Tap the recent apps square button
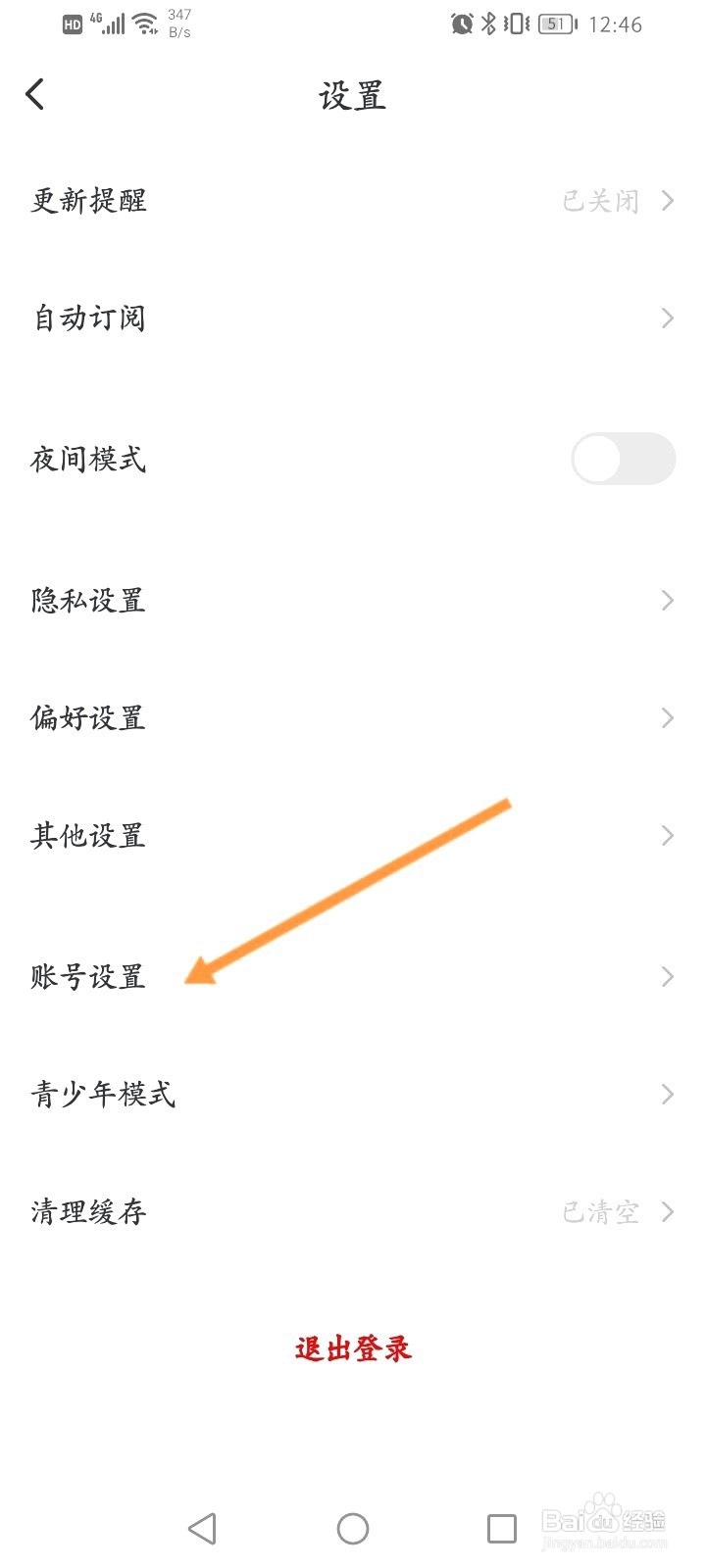This screenshot has width=706, height=1568. [502, 1528]
